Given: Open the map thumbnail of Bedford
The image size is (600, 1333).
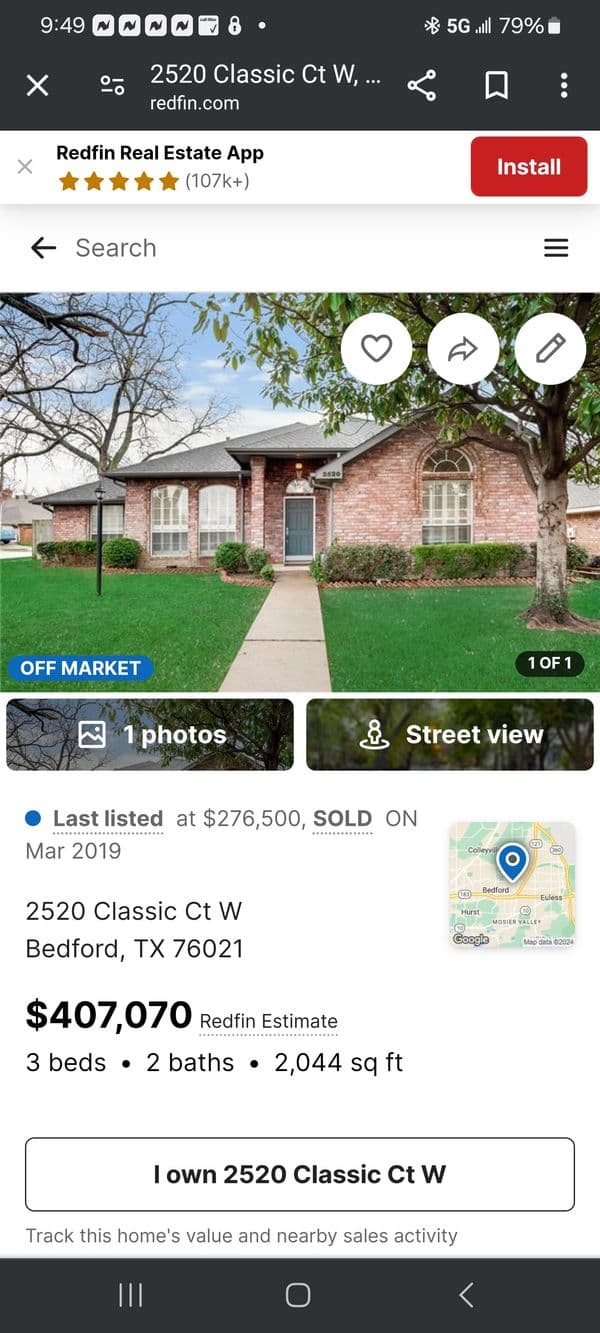Looking at the screenshot, I should click(x=512, y=884).
